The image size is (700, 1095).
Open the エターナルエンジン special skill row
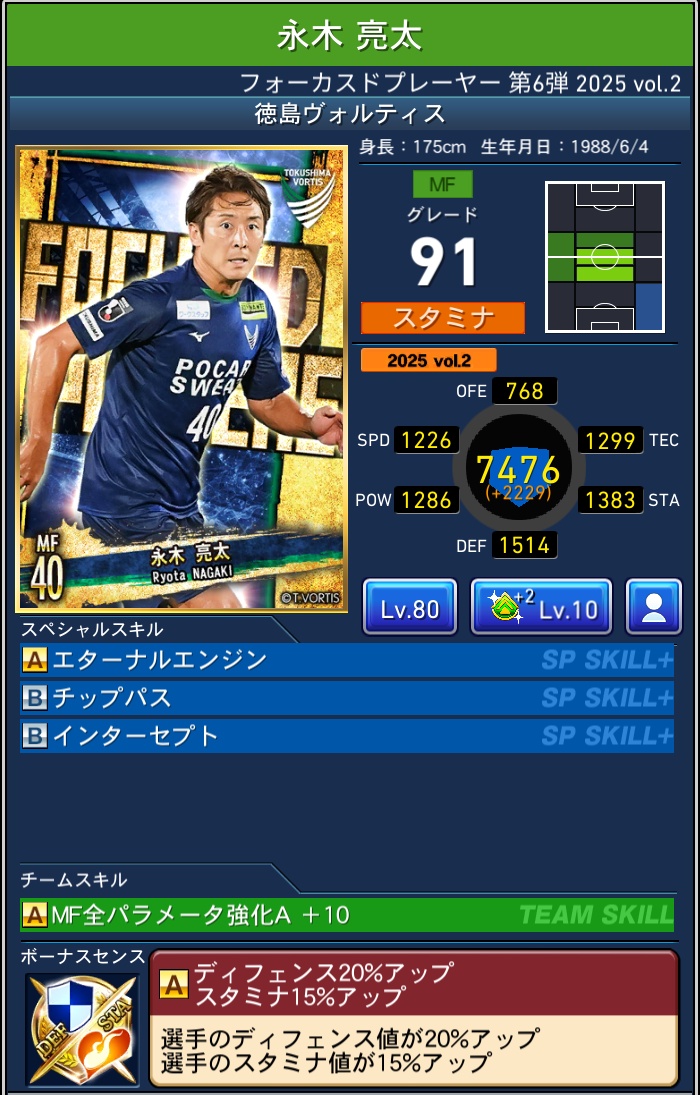pyautogui.click(x=346, y=660)
